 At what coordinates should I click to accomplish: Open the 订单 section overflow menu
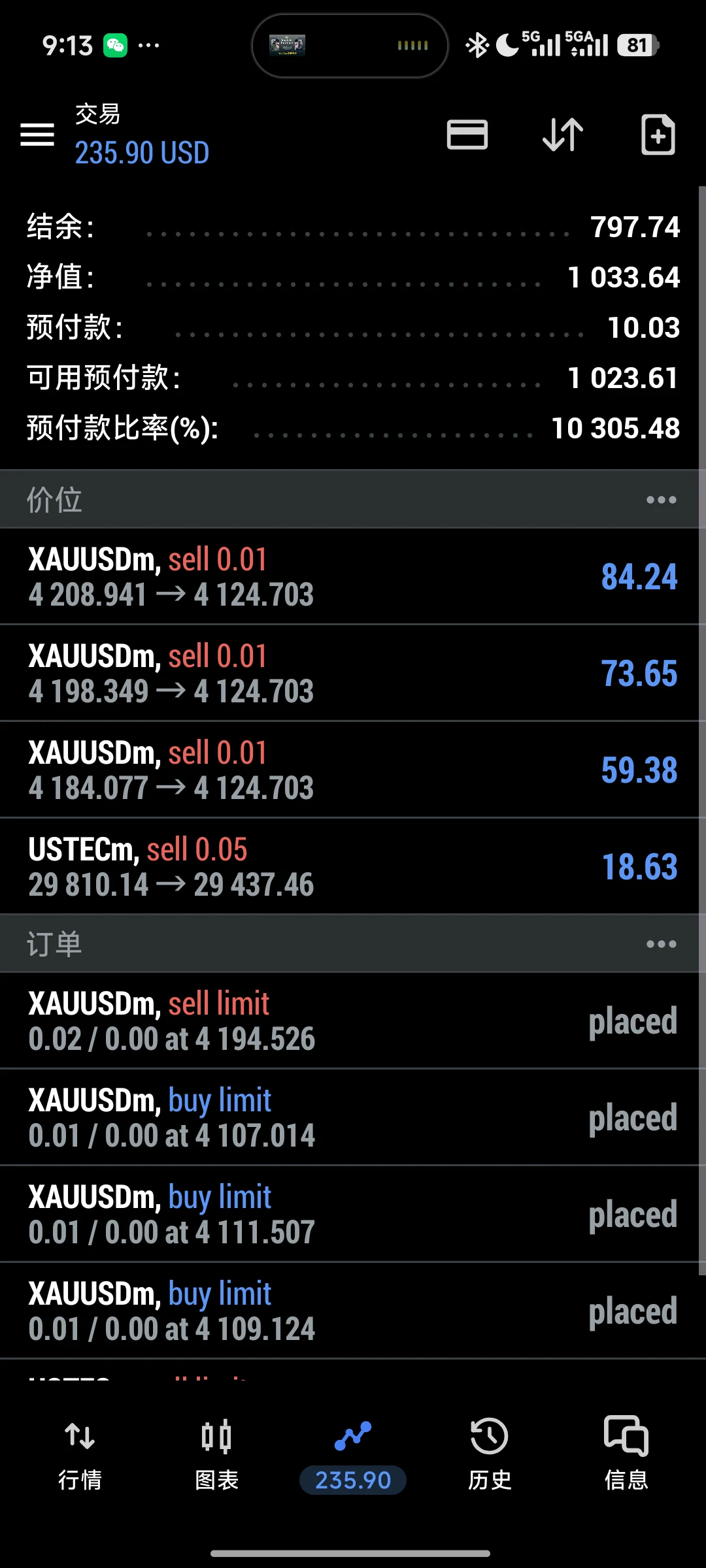point(661,944)
